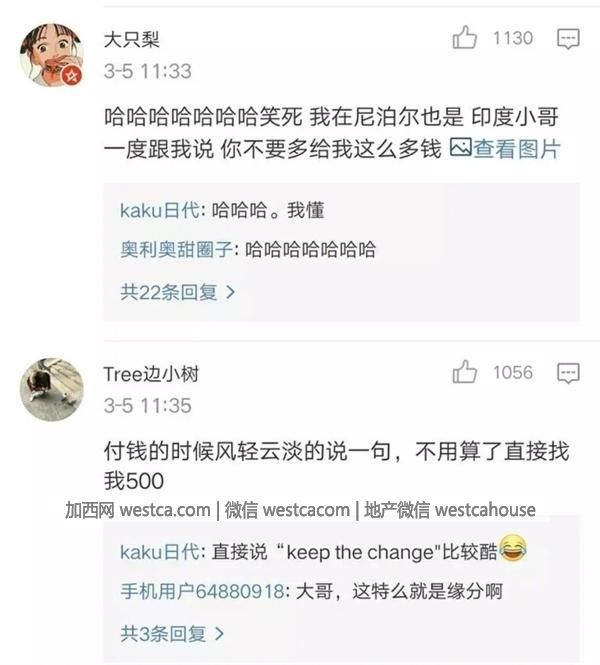Like 大只梨's comment
The width and height of the screenshot is (600, 665).
coord(465,38)
